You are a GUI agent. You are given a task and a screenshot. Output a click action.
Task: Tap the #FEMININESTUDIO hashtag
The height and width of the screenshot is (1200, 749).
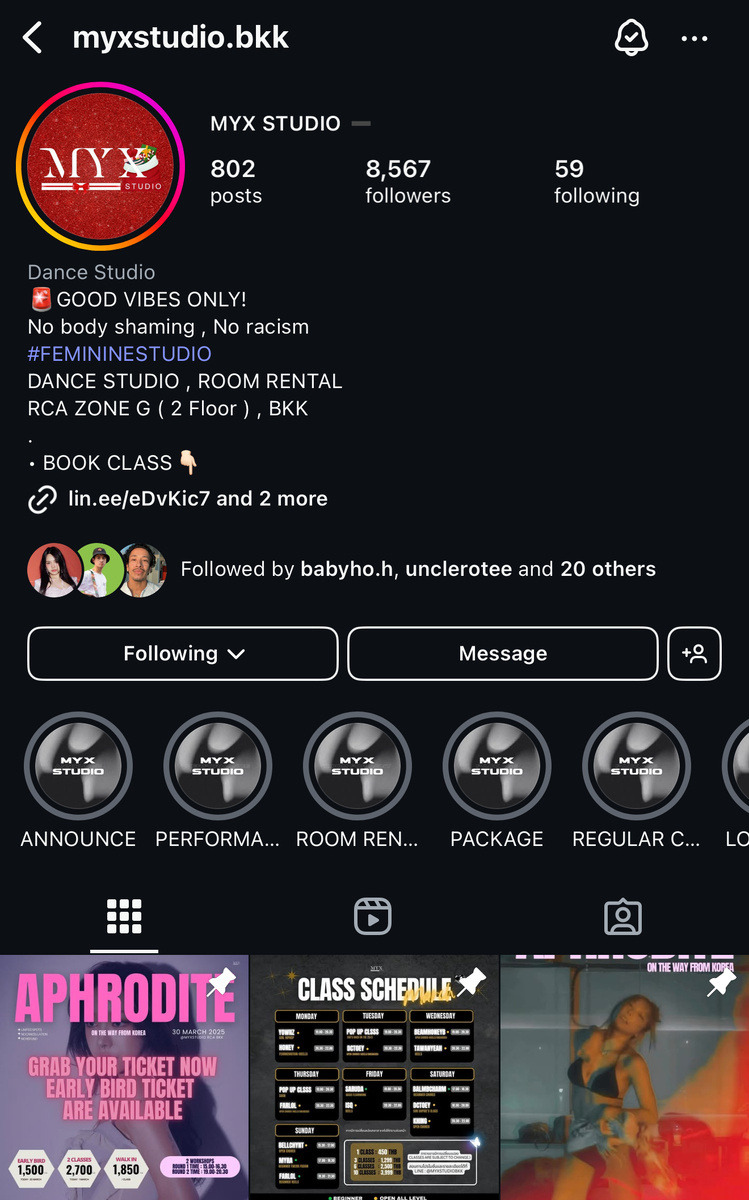[x=120, y=354]
